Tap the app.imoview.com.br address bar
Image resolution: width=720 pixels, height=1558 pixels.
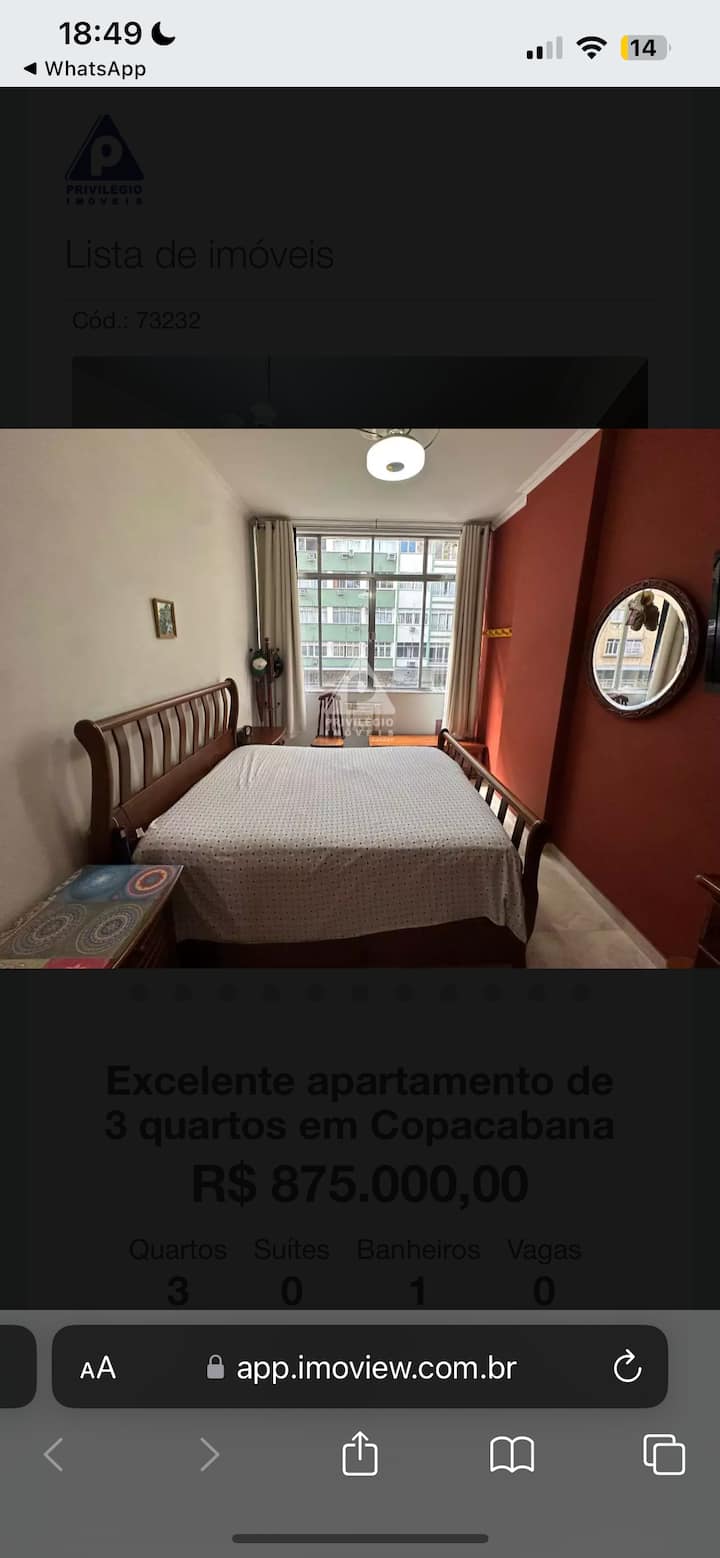[375, 1367]
